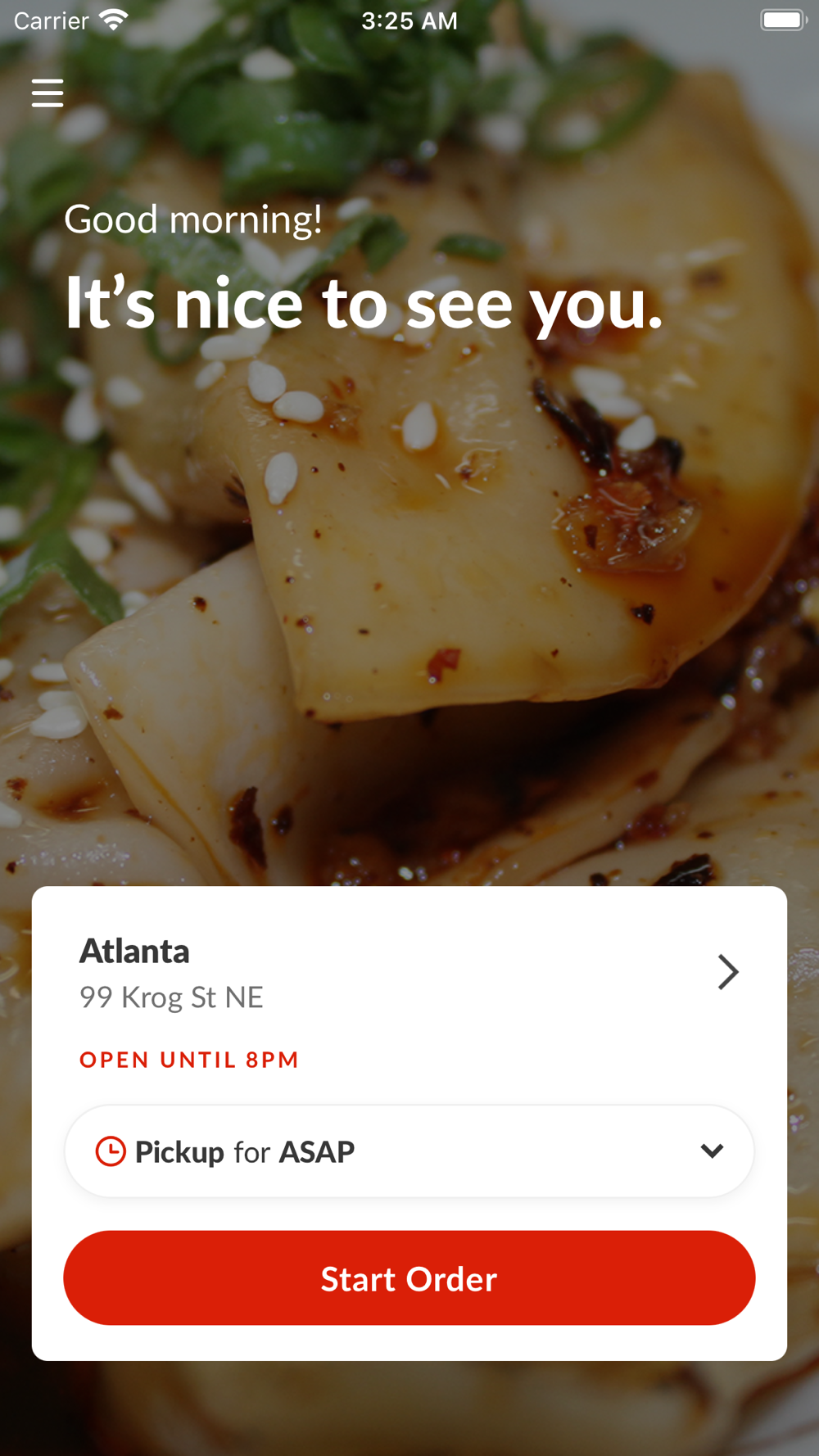The height and width of the screenshot is (1456, 819).
Task: Open the Atlanta location details
Action: point(409,973)
